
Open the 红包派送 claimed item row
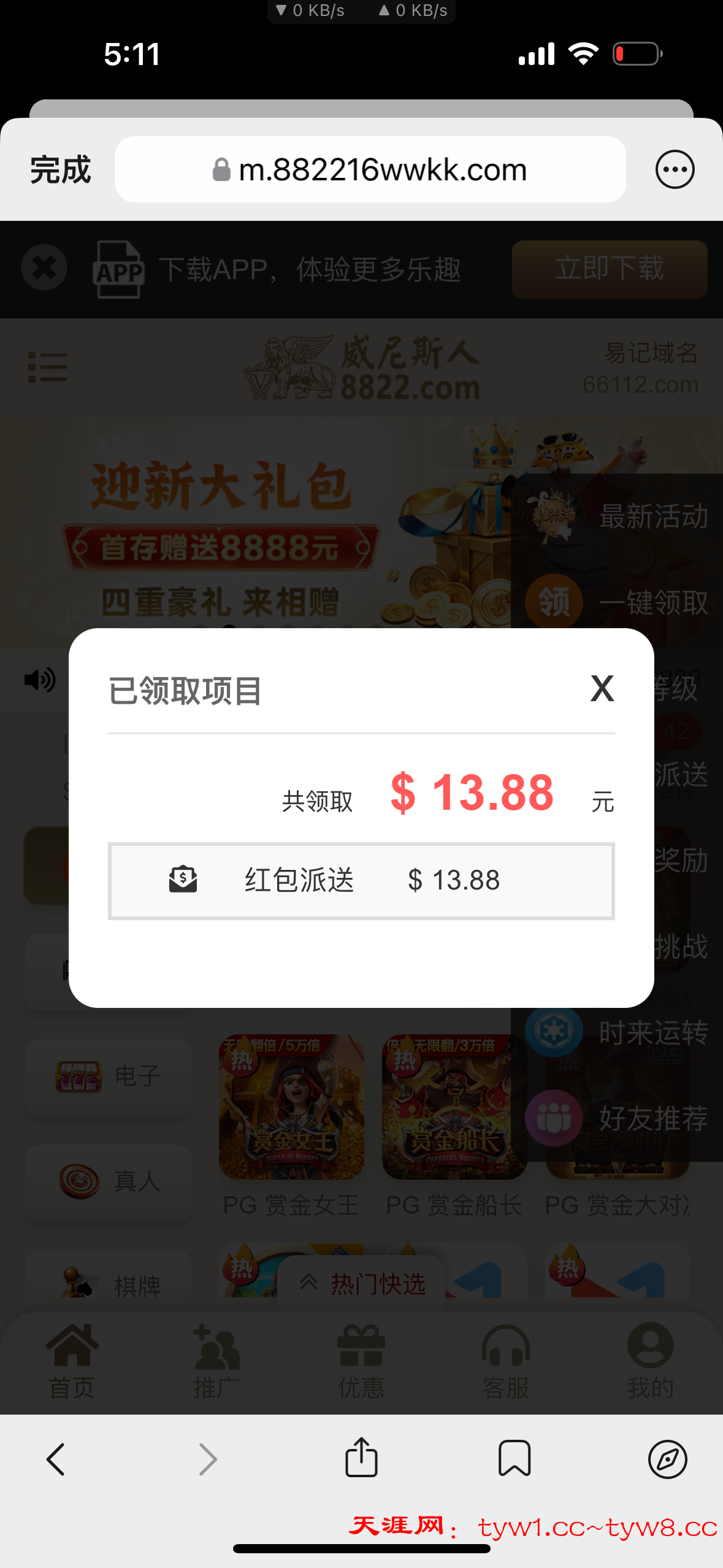[x=361, y=881]
